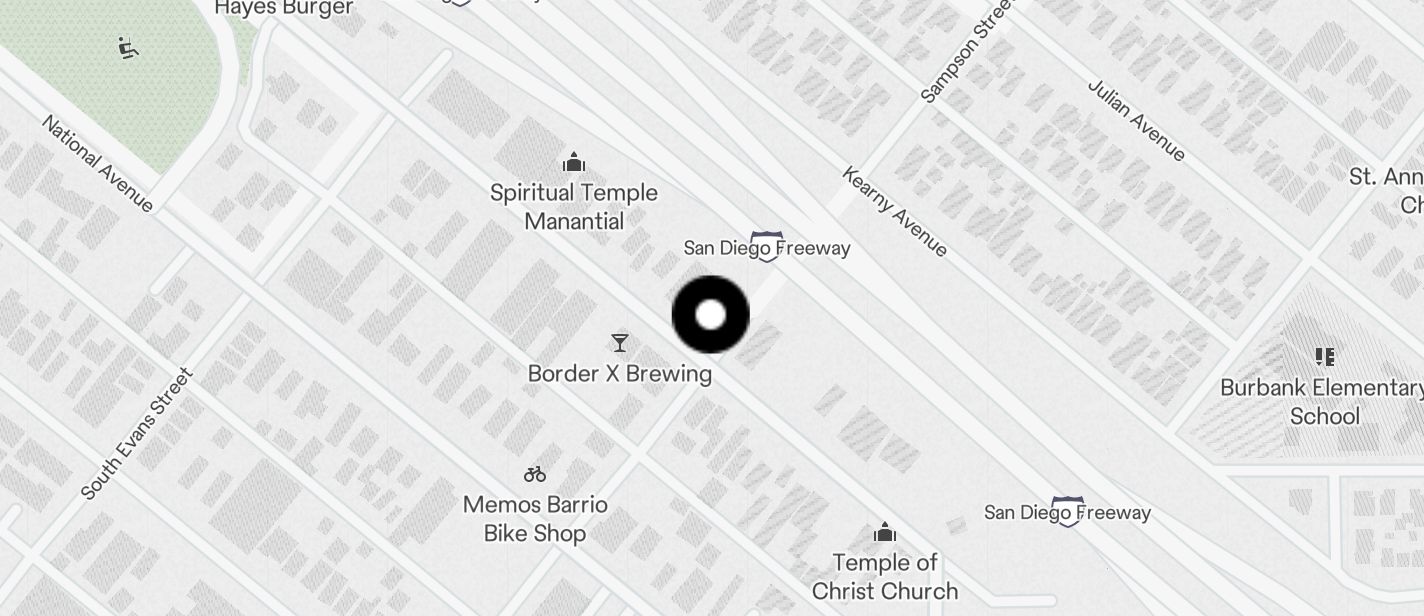
Task: Select Temple of Christ Church marker
Action: (x=884, y=531)
